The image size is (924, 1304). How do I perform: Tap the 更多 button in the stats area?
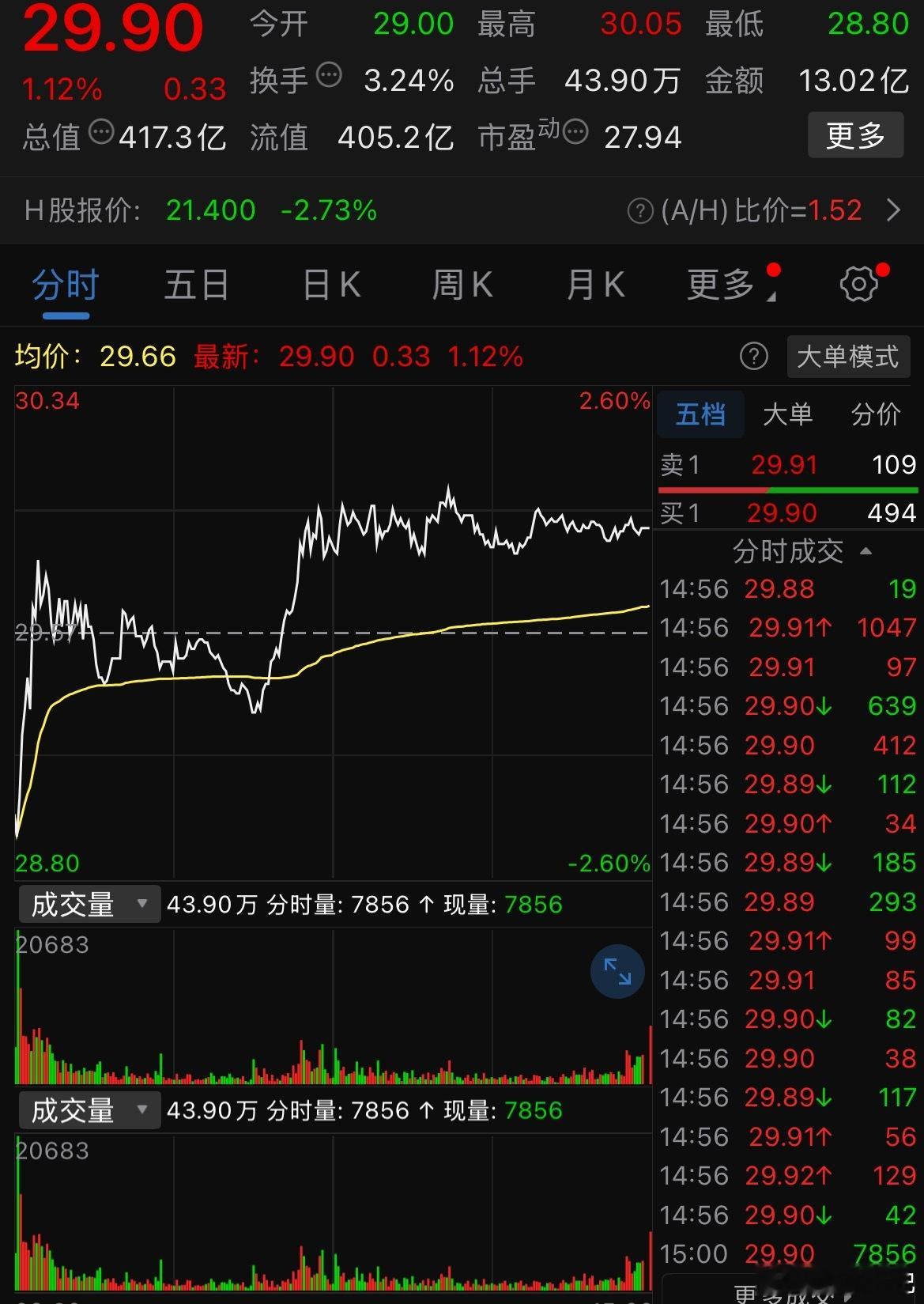click(x=855, y=134)
